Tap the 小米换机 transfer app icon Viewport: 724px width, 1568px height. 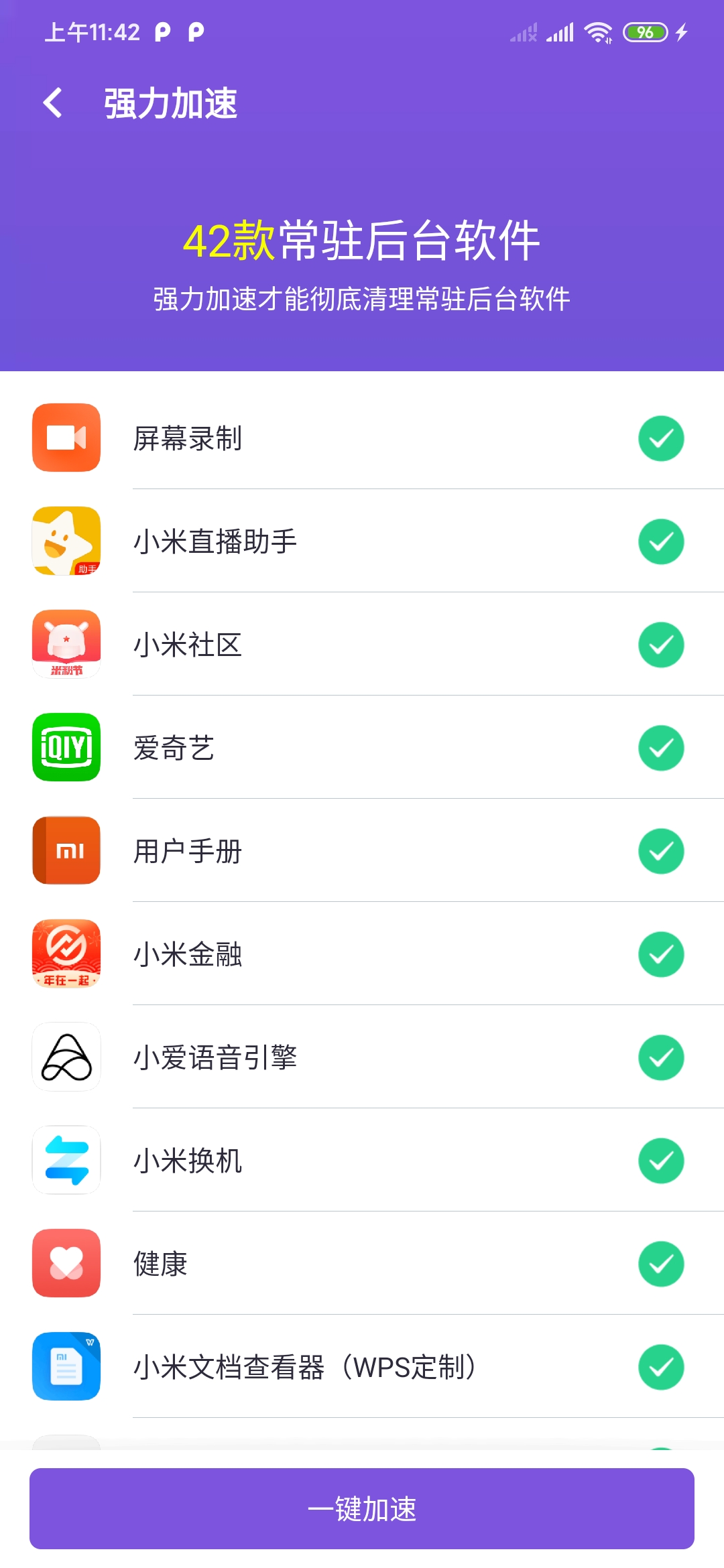point(66,1161)
